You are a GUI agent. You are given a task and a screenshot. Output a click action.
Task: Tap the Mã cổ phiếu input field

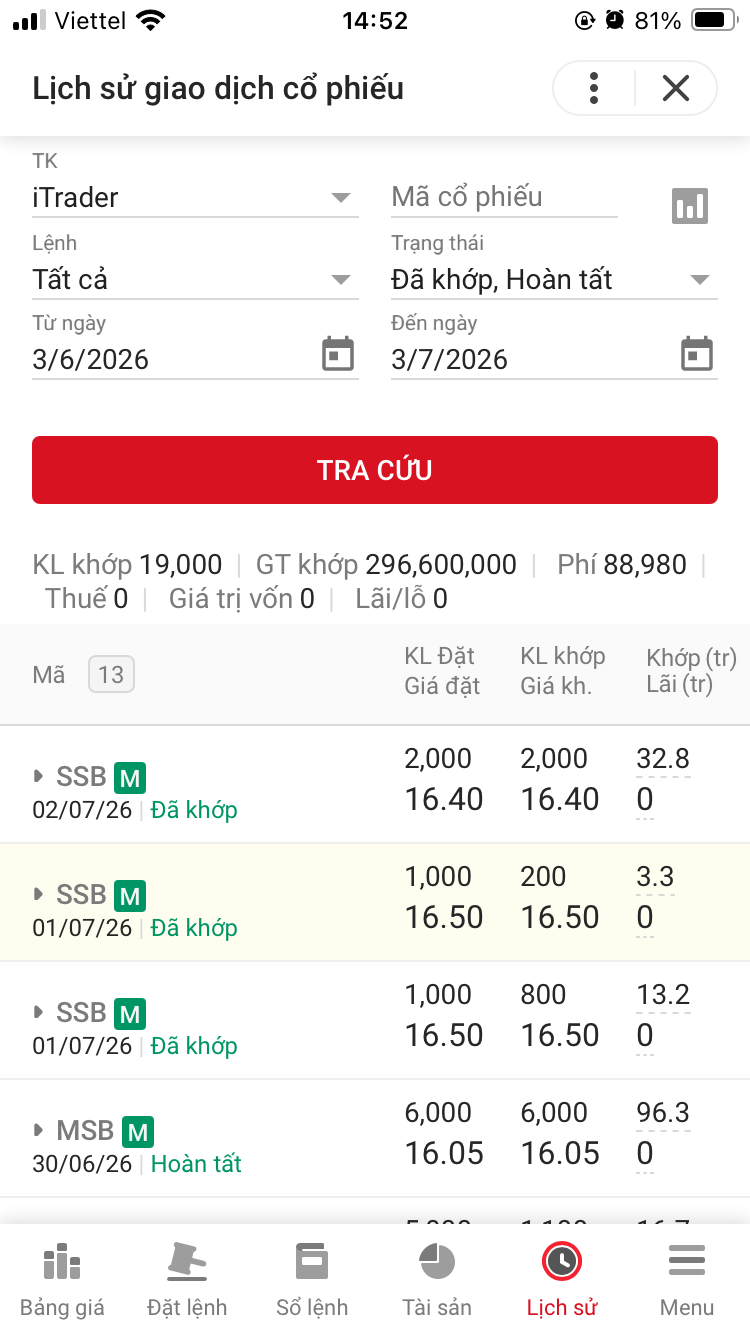coord(504,197)
